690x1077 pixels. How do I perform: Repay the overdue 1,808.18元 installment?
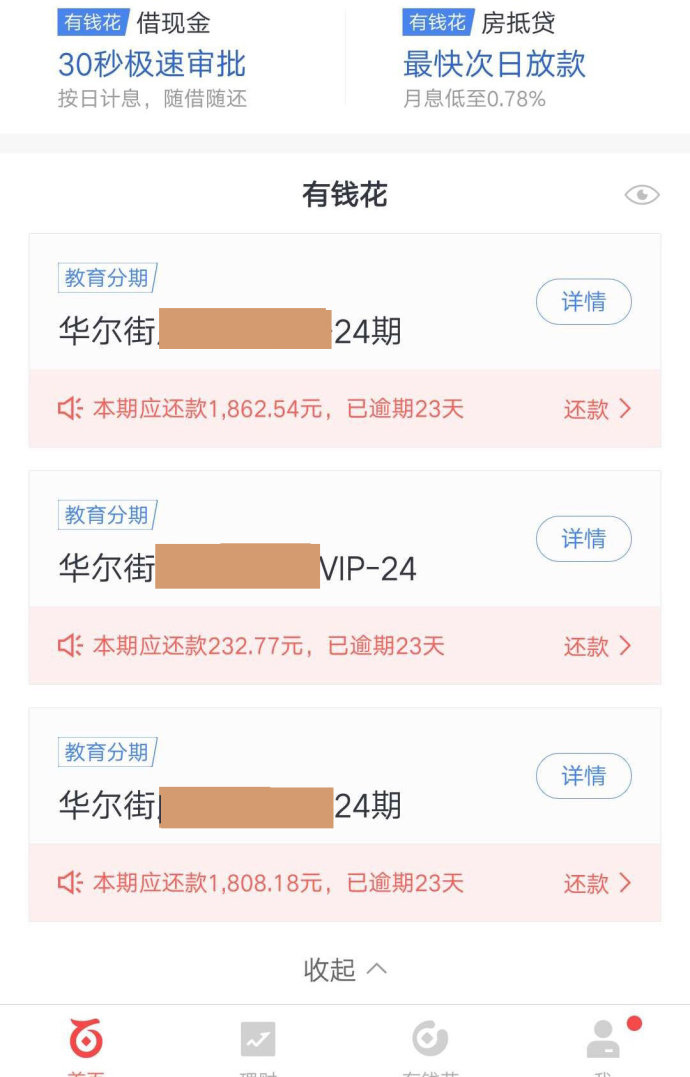tap(597, 883)
